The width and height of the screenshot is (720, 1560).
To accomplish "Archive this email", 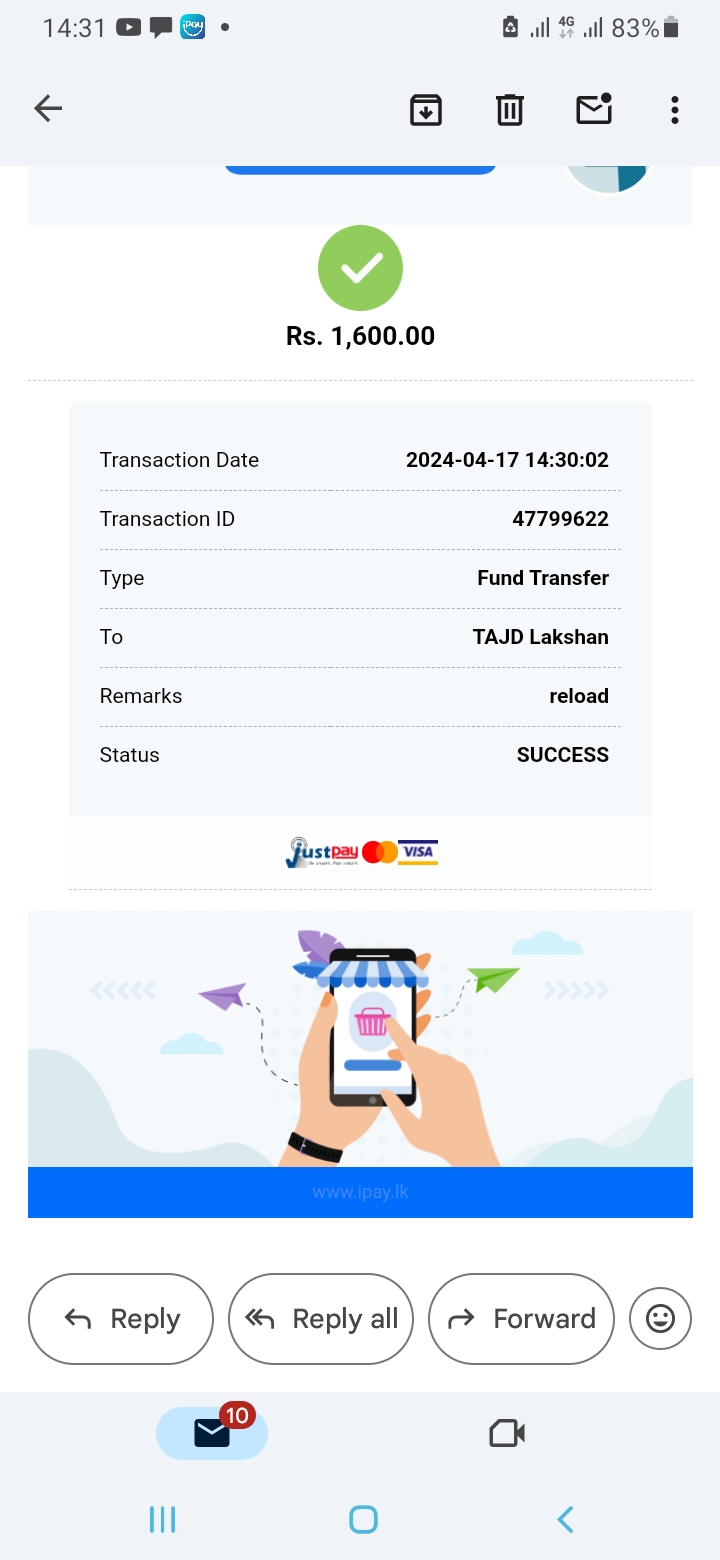I will click(426, 109).
